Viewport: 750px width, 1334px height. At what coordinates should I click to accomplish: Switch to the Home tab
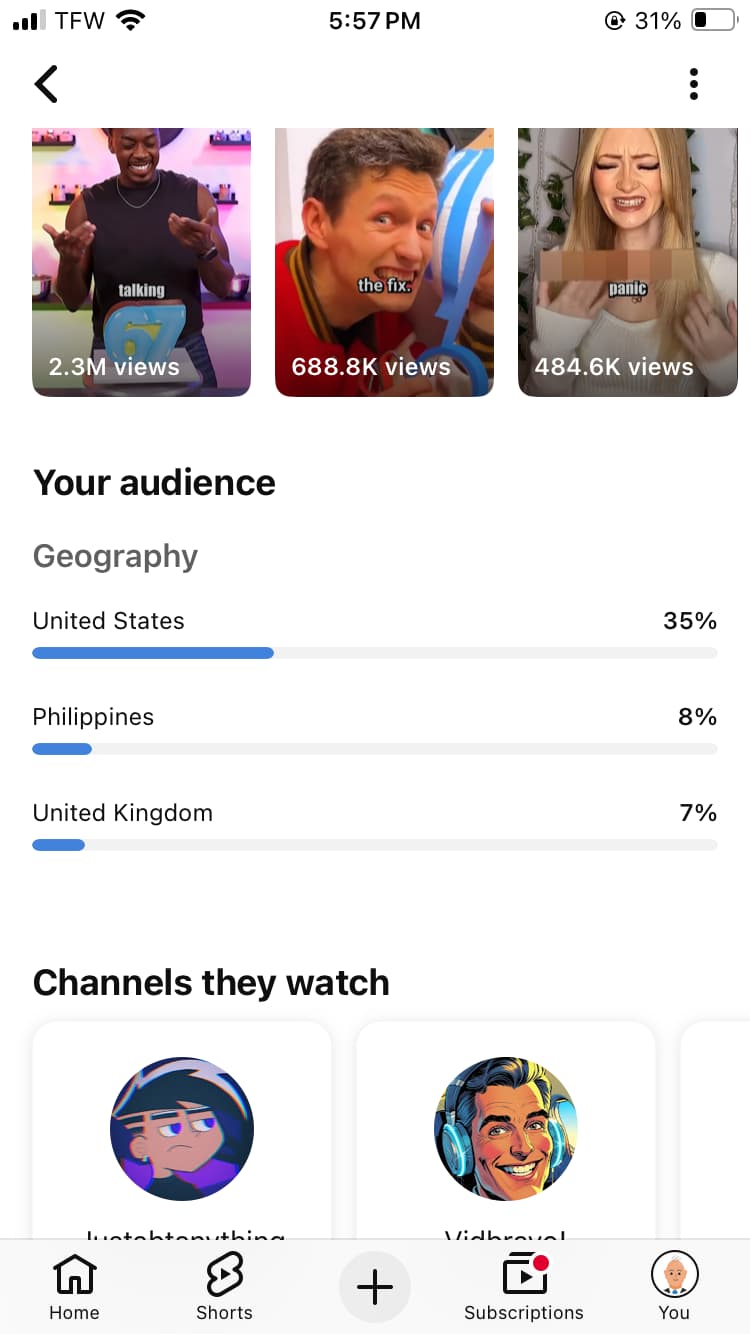(74, 1287)
